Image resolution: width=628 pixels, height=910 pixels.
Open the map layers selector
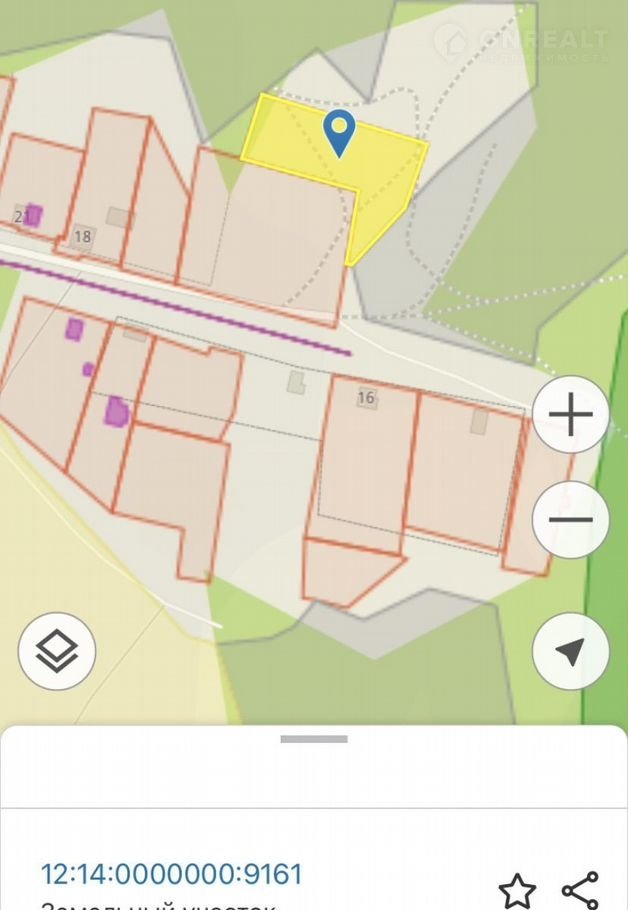pyautogui.click(x=57, y=652)
